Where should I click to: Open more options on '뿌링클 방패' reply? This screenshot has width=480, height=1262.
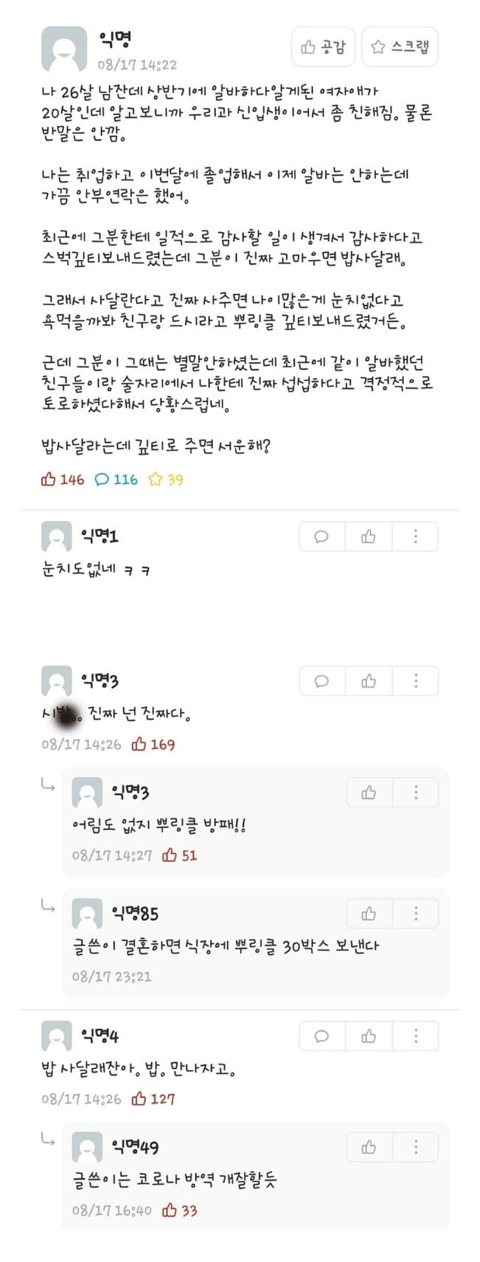coord(415,792)
